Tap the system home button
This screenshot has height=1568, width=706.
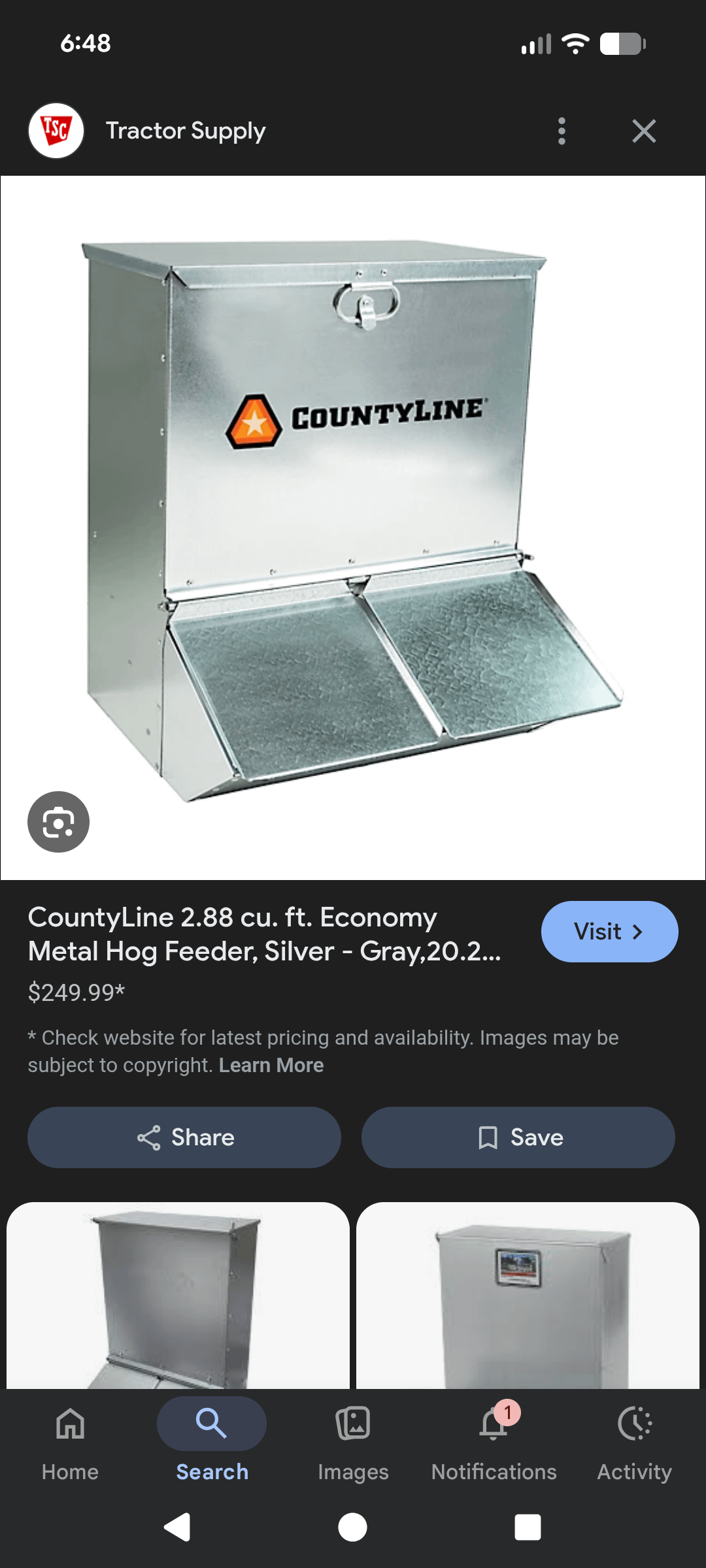click(x=353, y=1527)
